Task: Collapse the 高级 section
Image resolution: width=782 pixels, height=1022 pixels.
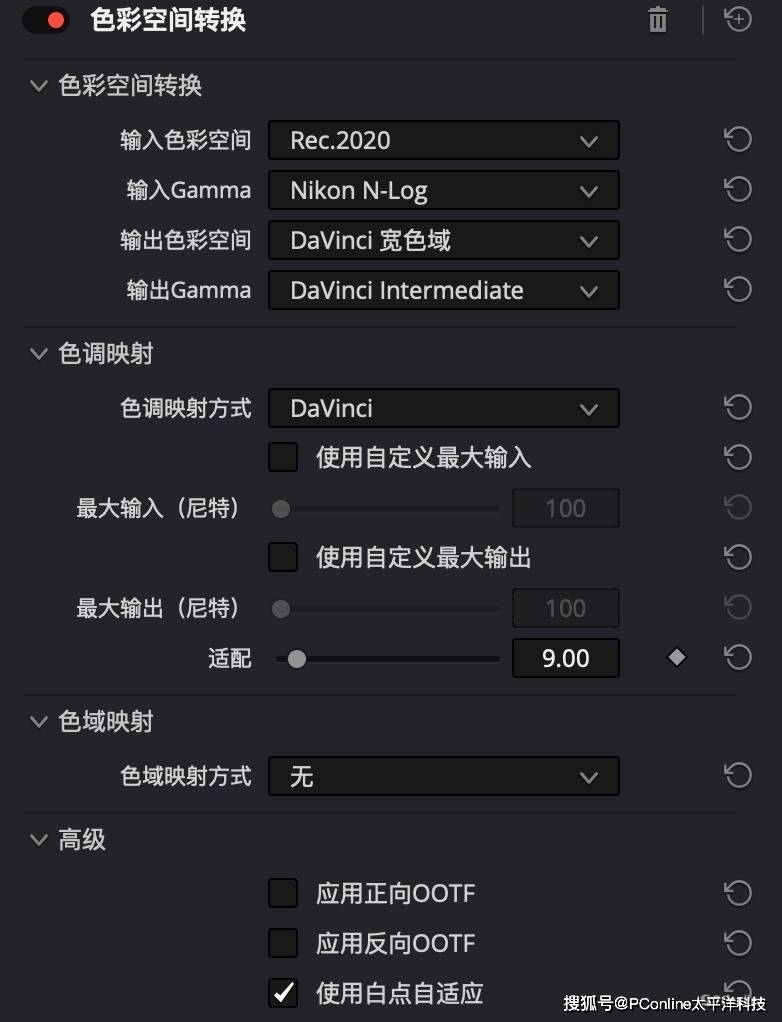Action: [x=39, y=840]
